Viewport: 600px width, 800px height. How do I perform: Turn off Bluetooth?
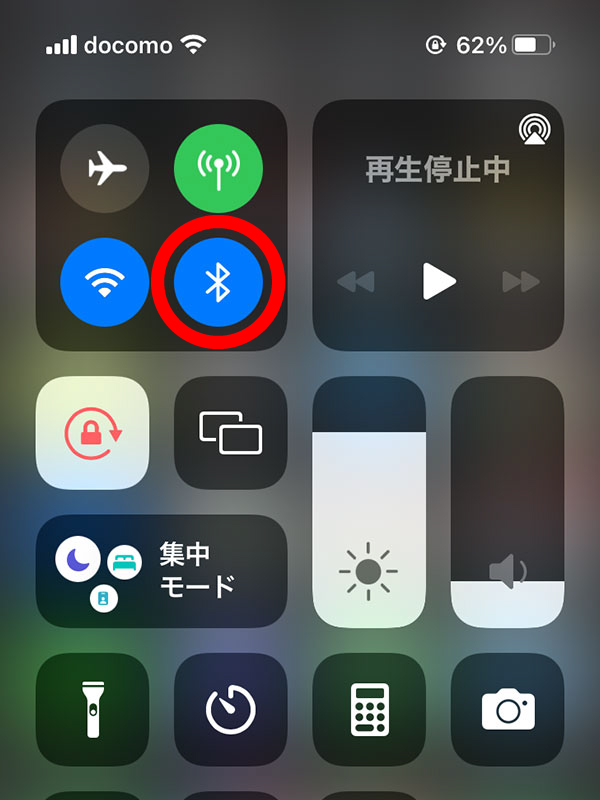218,283
